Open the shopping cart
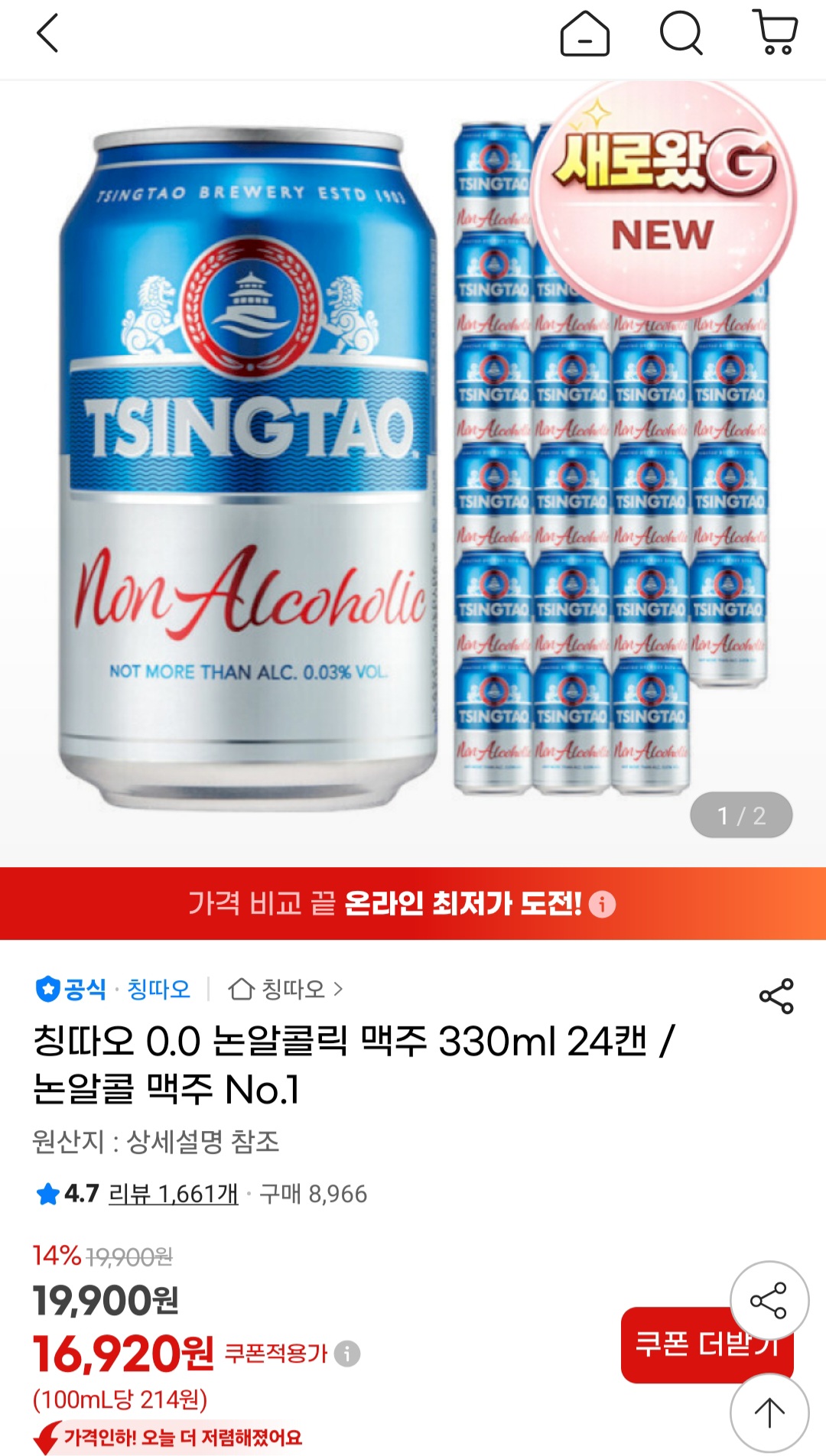The height and width of the screenshot is (1456, 826). click(x=776, y=33)
